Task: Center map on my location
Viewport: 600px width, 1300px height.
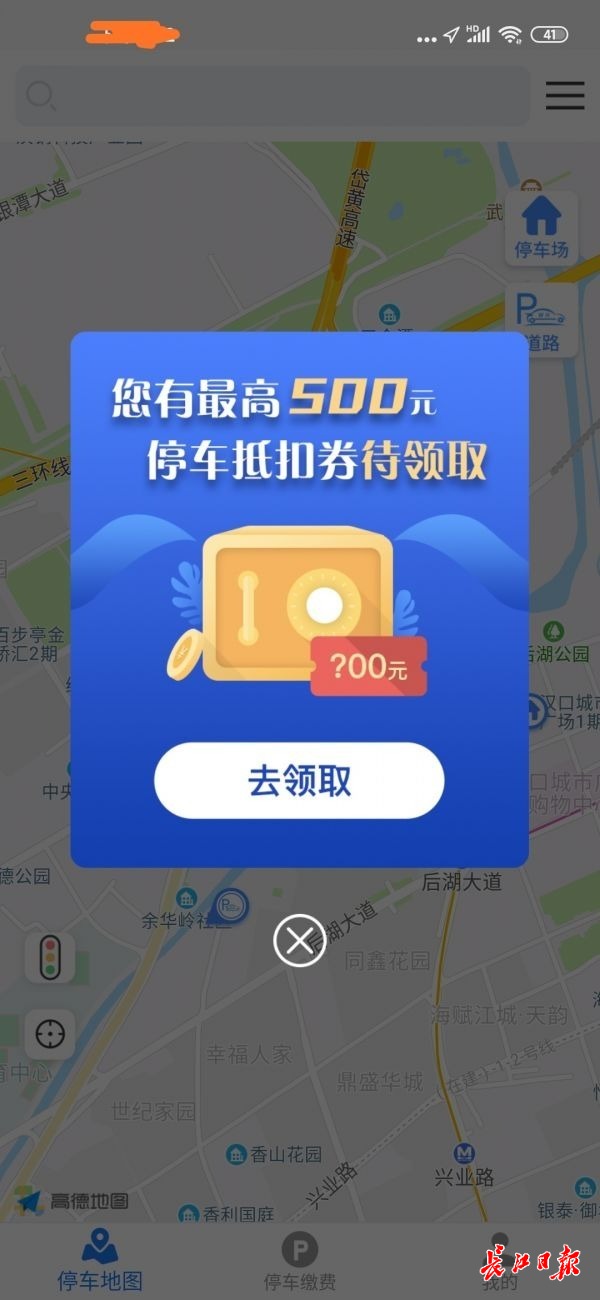Action: 49,1034
